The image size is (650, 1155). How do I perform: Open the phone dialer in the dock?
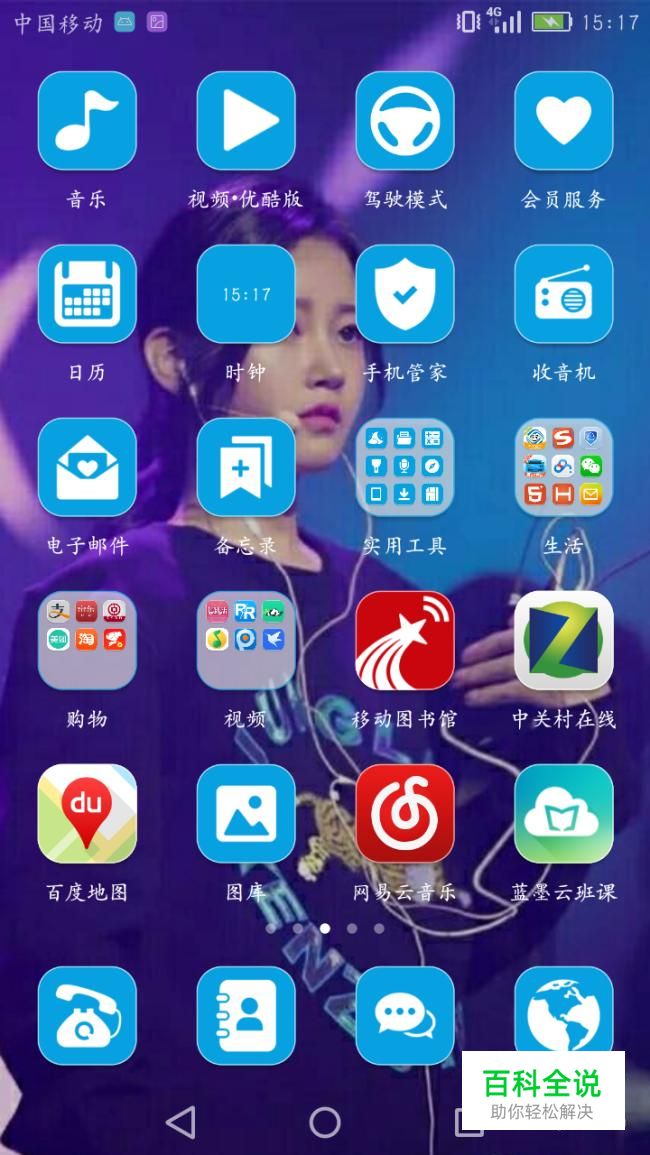pyautogui.click(x=87, y=1015)
